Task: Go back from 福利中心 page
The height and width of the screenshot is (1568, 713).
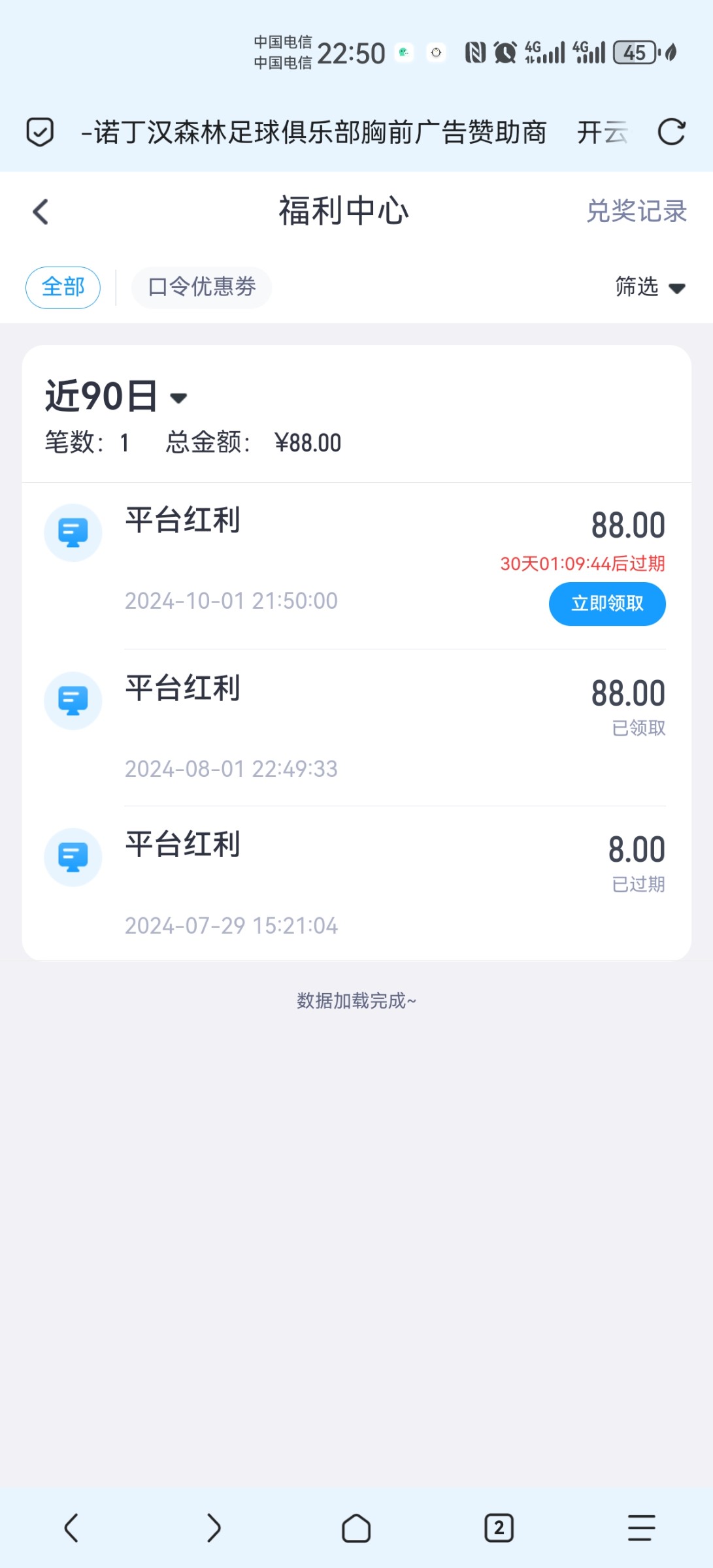Action: (x=41, y=212)
